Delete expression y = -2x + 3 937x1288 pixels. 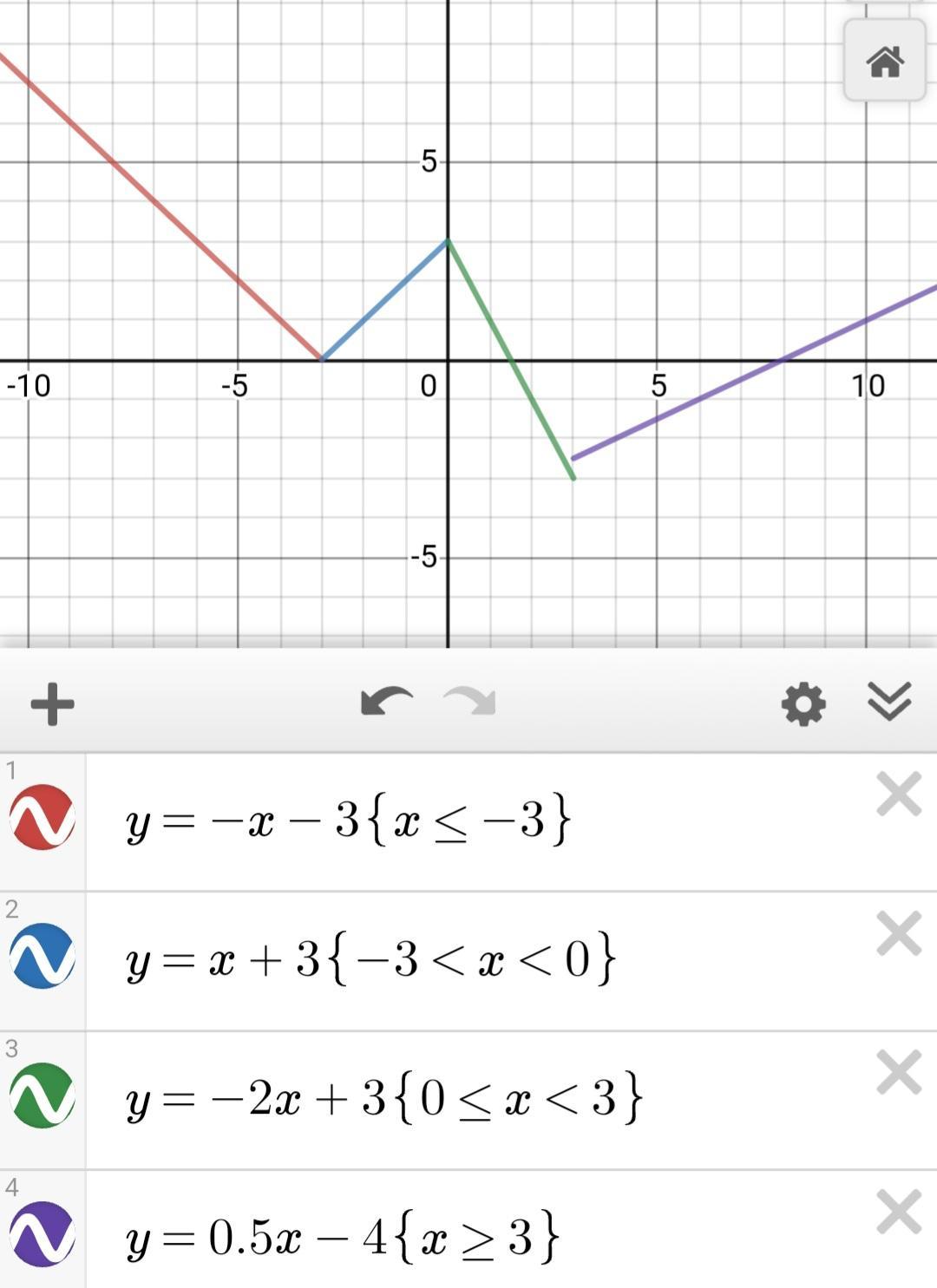point(898,1072)
